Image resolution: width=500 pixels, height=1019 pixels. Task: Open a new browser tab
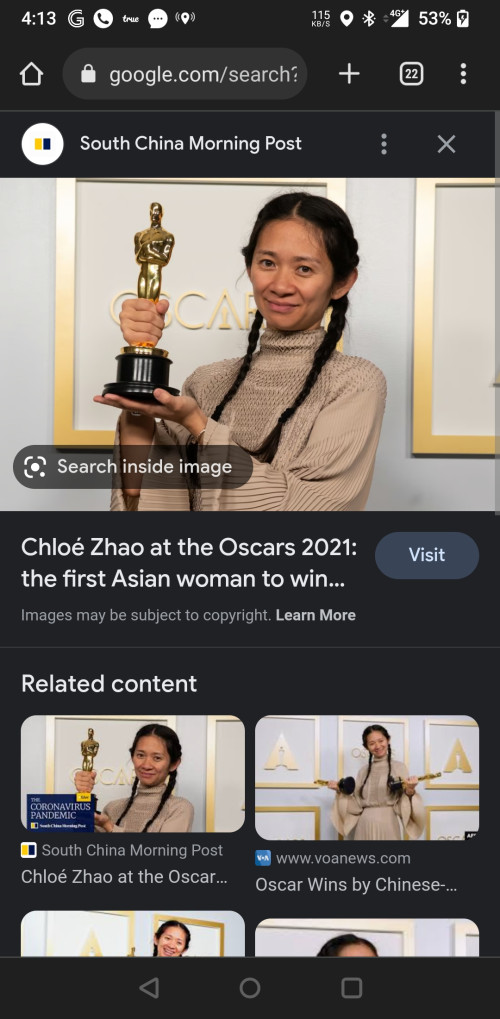(349, 74)
